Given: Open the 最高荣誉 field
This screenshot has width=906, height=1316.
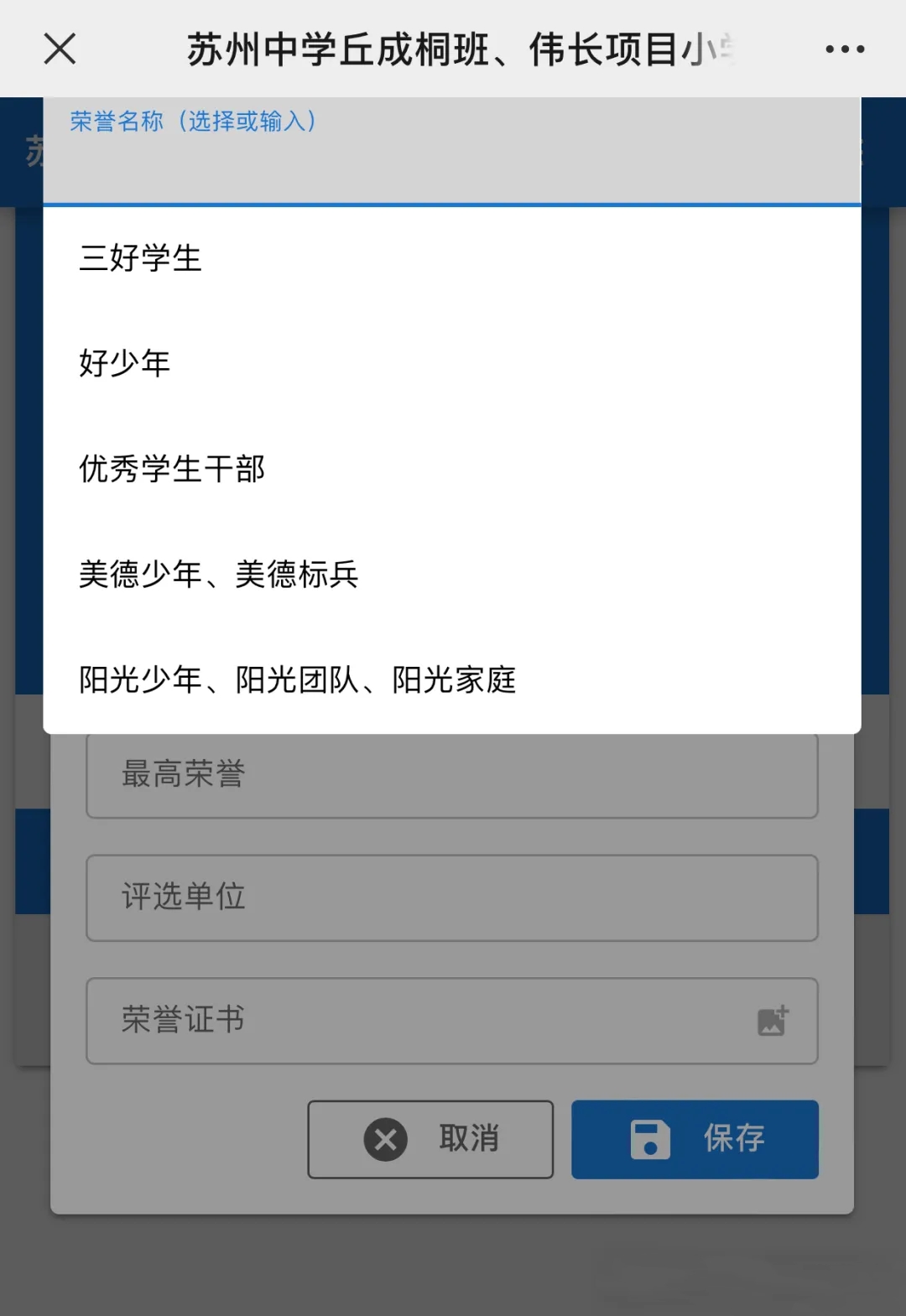Looking at the screenshot, I should 451,774.
